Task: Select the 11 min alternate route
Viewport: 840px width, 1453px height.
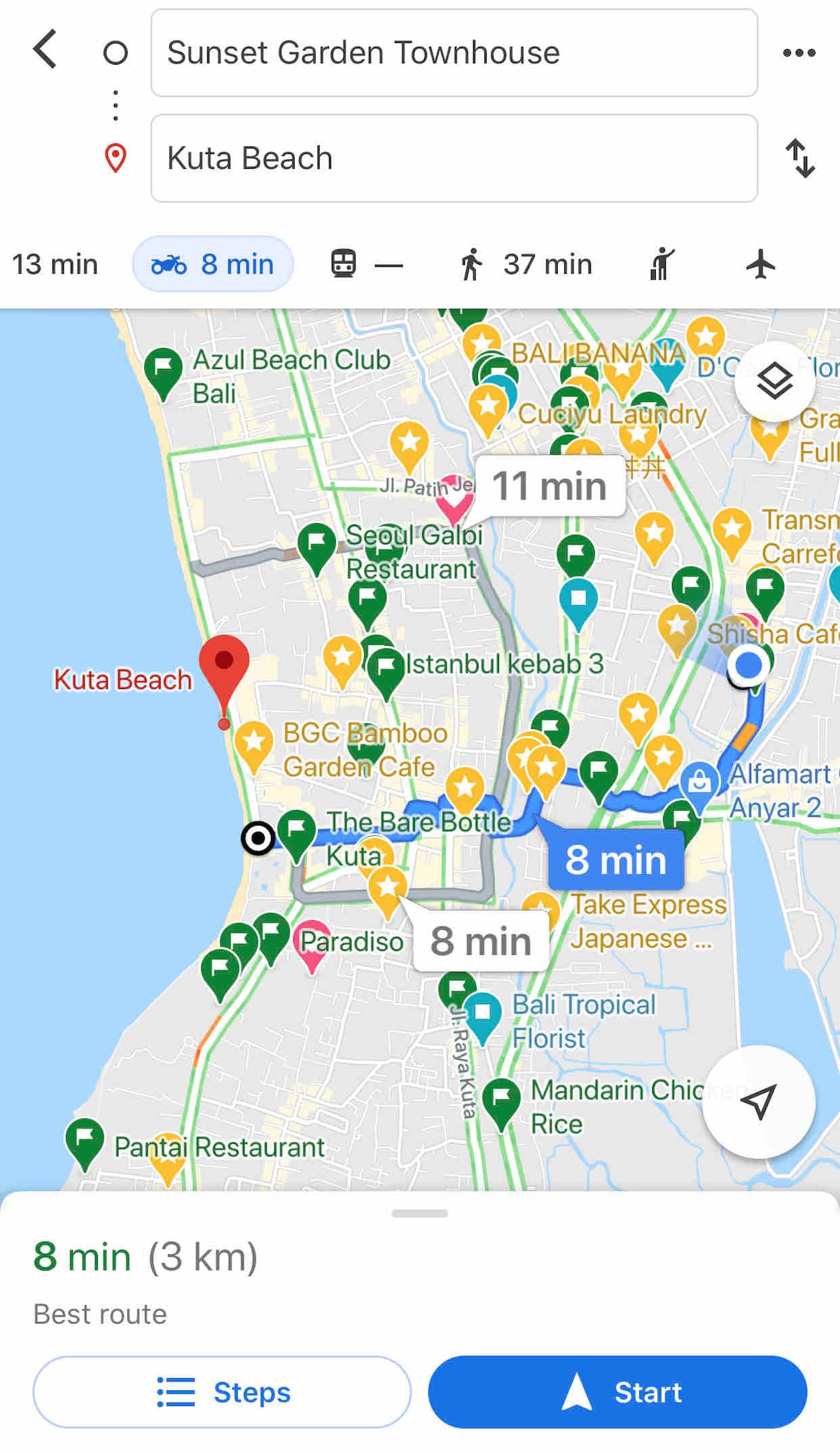Action: tap(549, 486)
